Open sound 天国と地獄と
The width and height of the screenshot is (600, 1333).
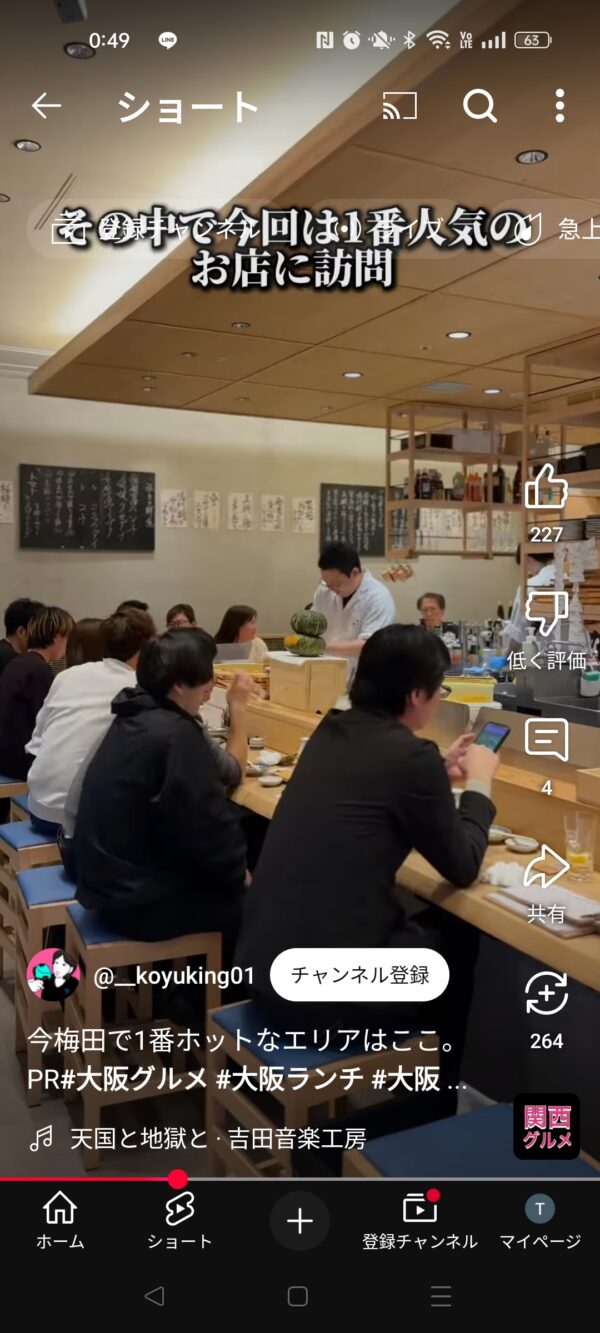[217, 1138]
